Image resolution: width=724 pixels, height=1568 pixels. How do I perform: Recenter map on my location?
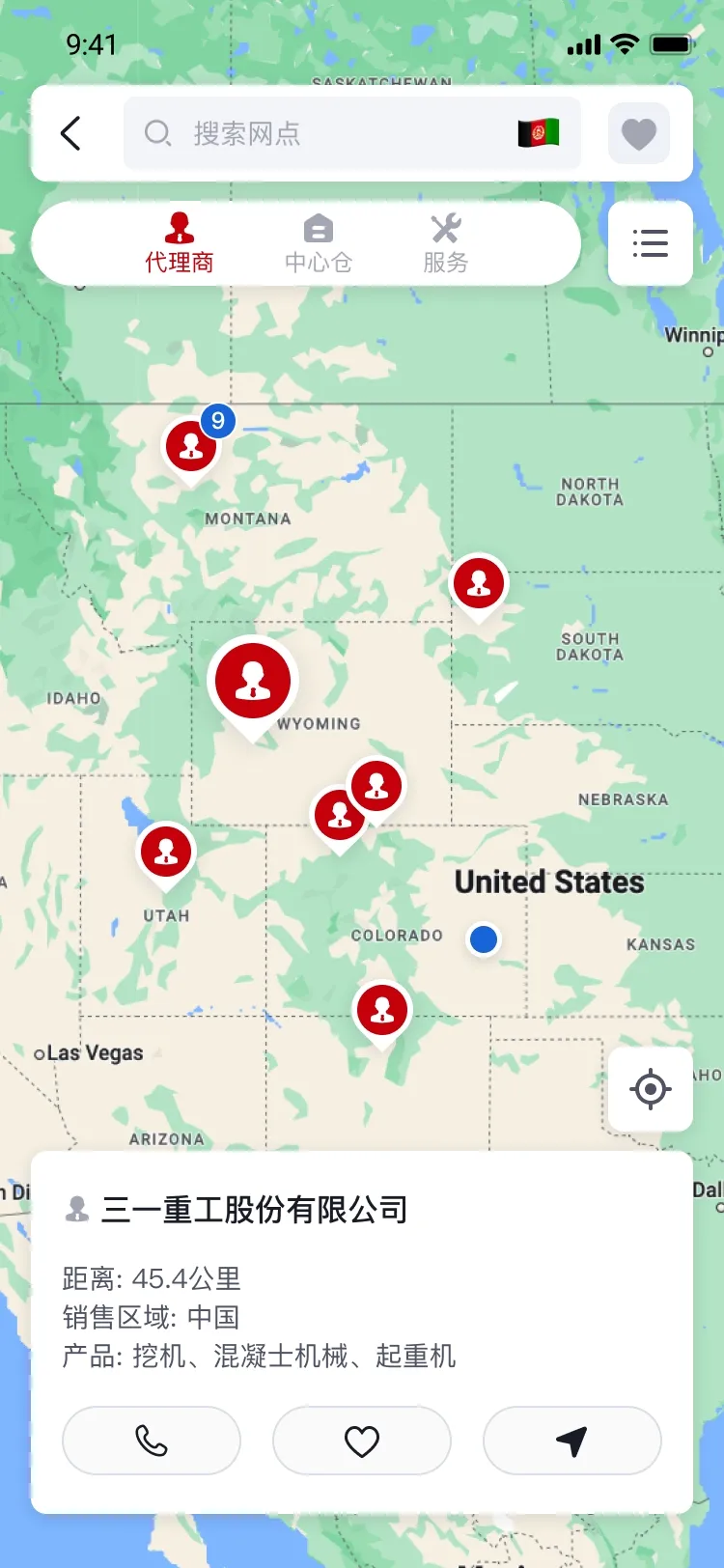point(650,1089)
